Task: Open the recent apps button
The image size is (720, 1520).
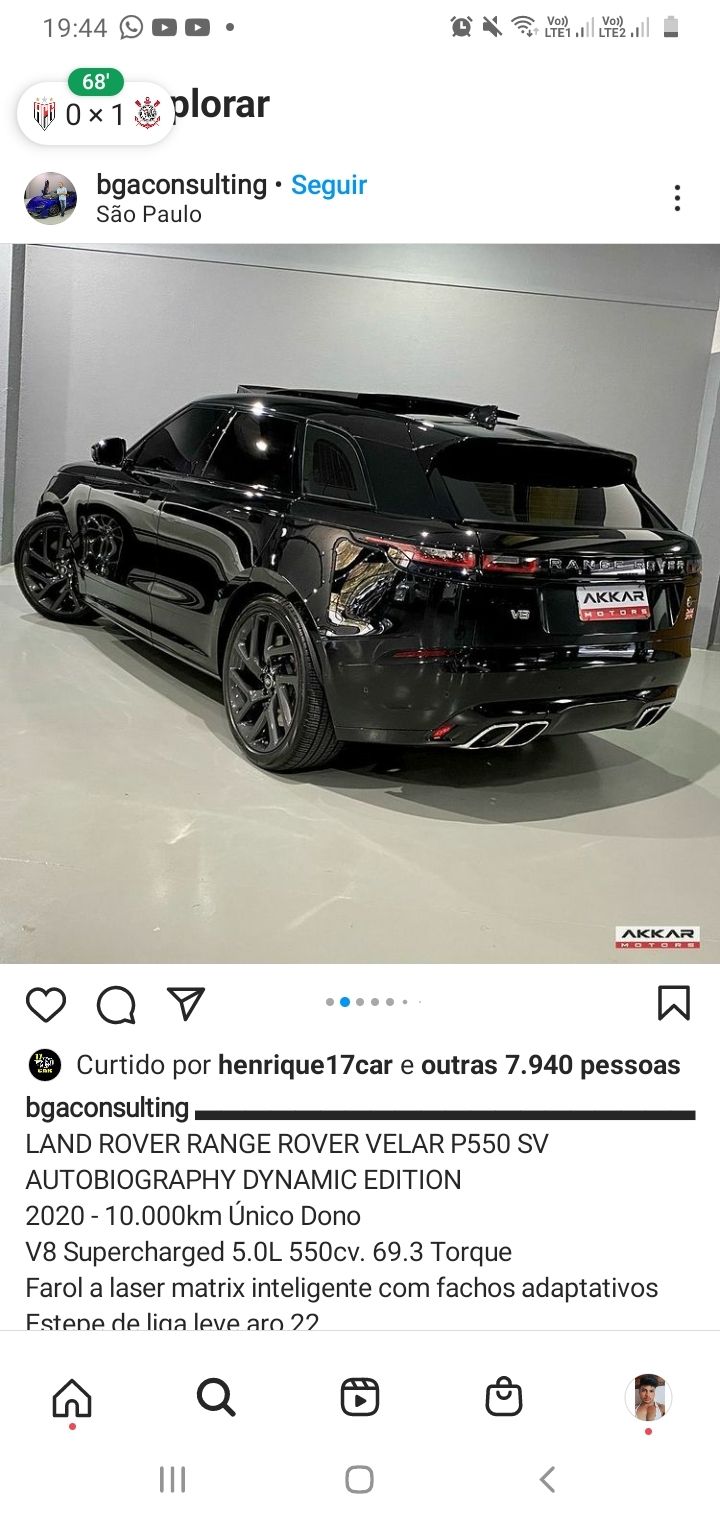Action: pyautogui.click(x=173, y=1479)
